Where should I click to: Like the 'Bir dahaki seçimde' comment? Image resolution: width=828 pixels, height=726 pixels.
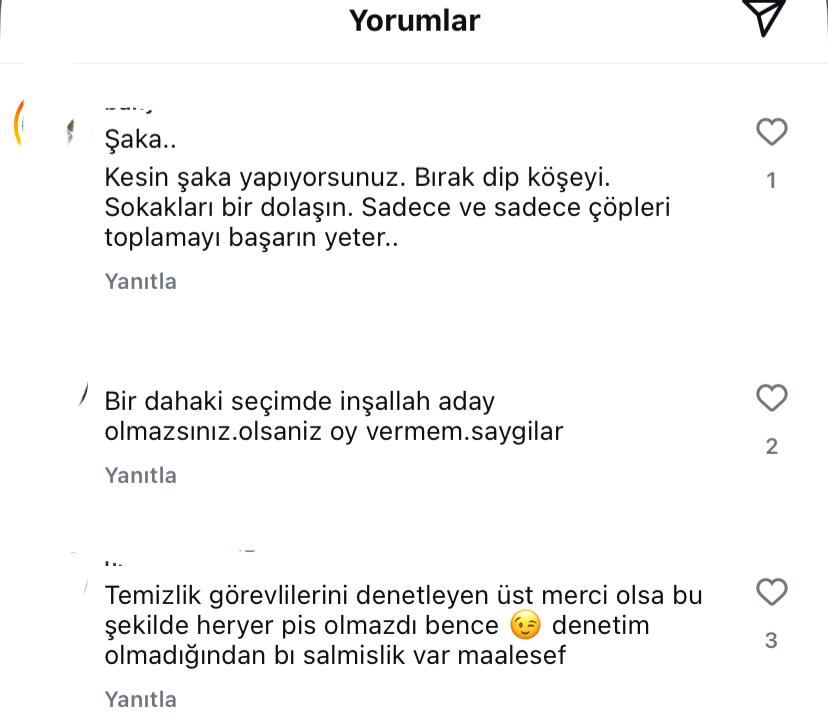pyautogui.click(x=771, y=398)
